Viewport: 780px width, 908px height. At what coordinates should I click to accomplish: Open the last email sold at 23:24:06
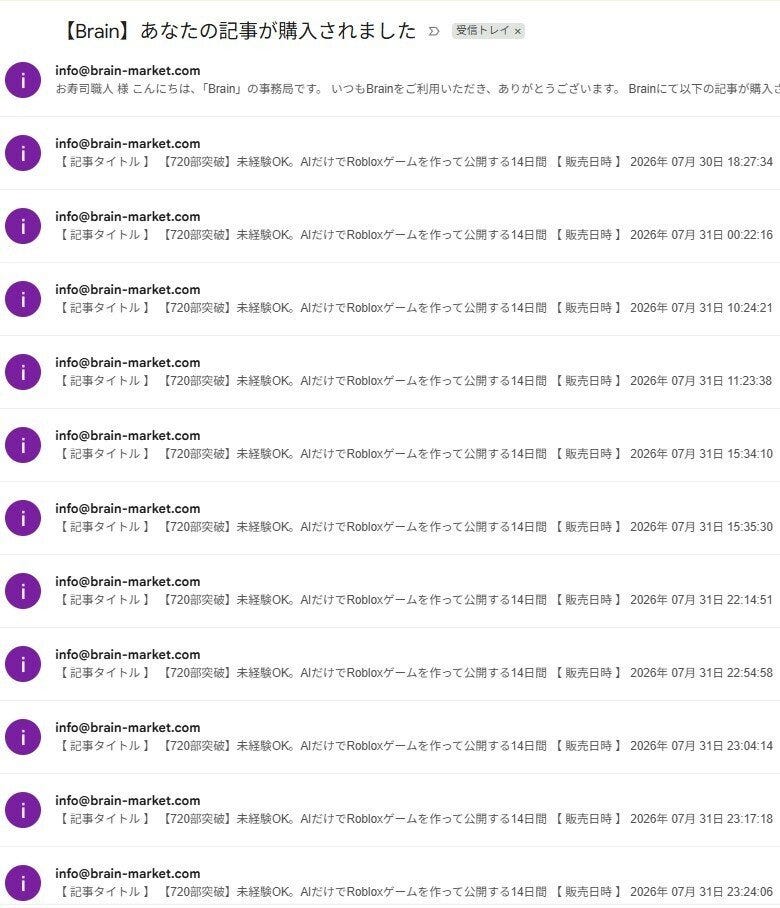(x=390, y=881)
